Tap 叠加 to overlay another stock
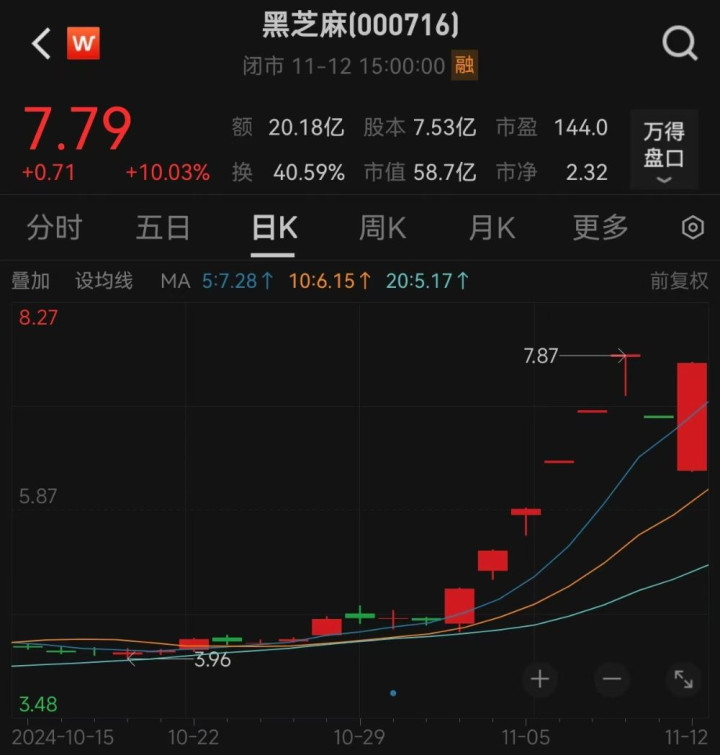This screenshot has height=755, width=720. [30, 281]
